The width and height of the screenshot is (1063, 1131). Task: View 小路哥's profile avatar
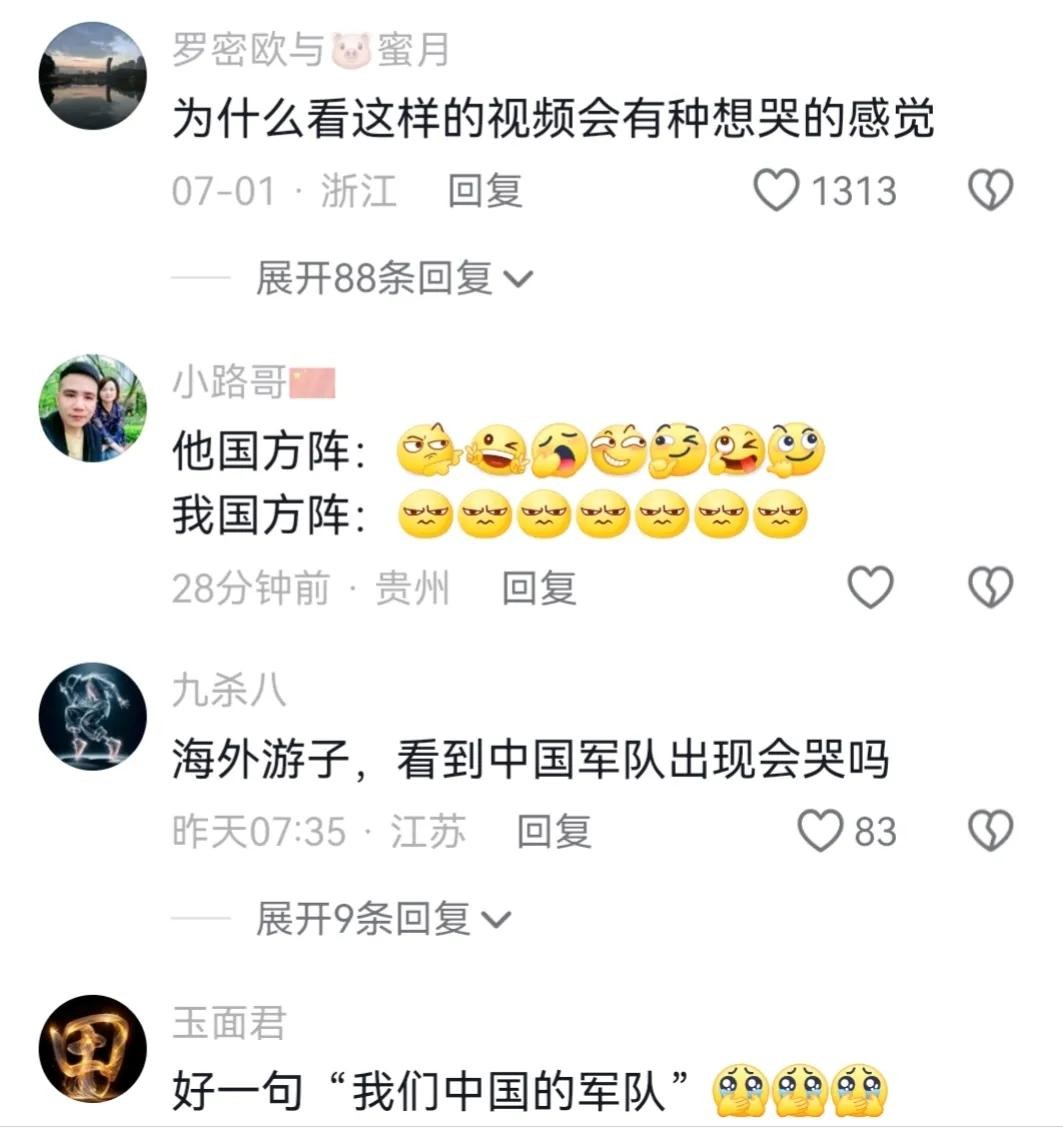coord(93,409)
